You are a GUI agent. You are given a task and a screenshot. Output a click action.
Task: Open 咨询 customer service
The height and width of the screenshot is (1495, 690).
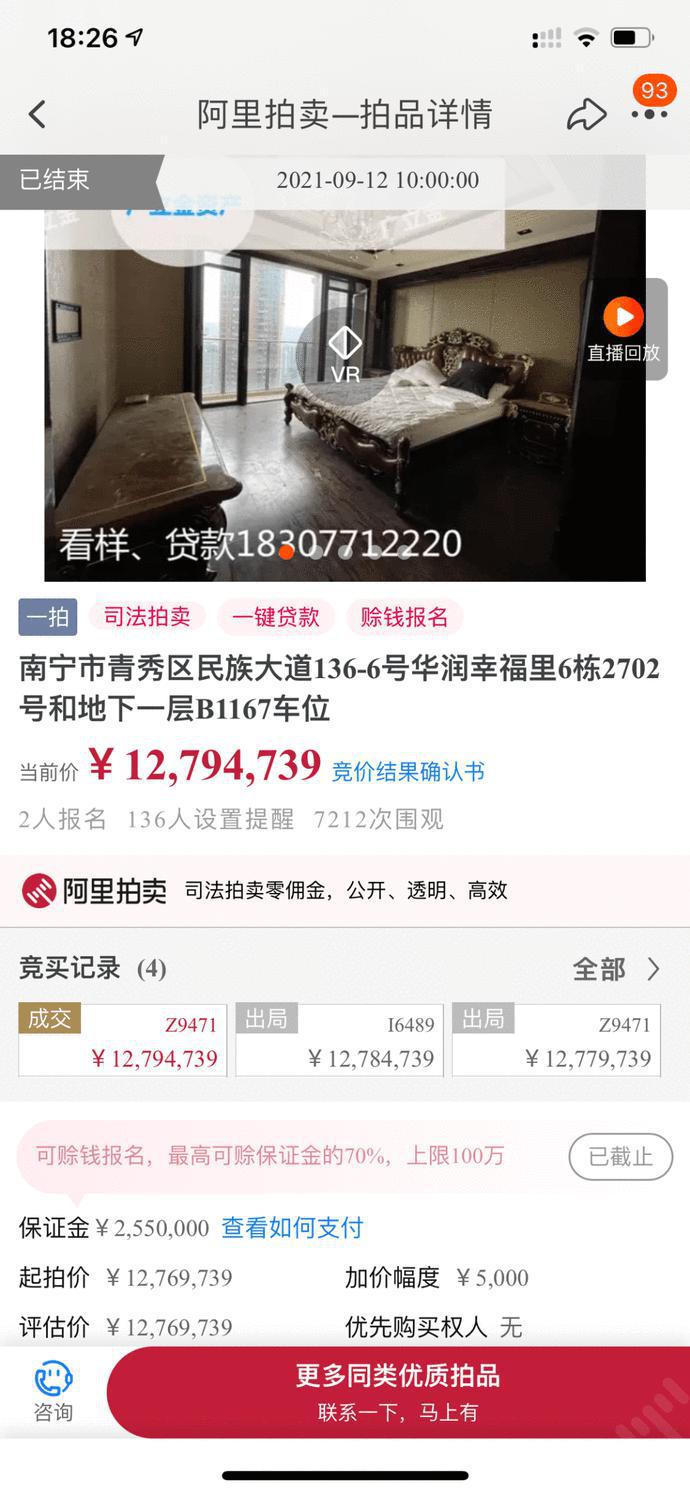(x=53, y=1392)
